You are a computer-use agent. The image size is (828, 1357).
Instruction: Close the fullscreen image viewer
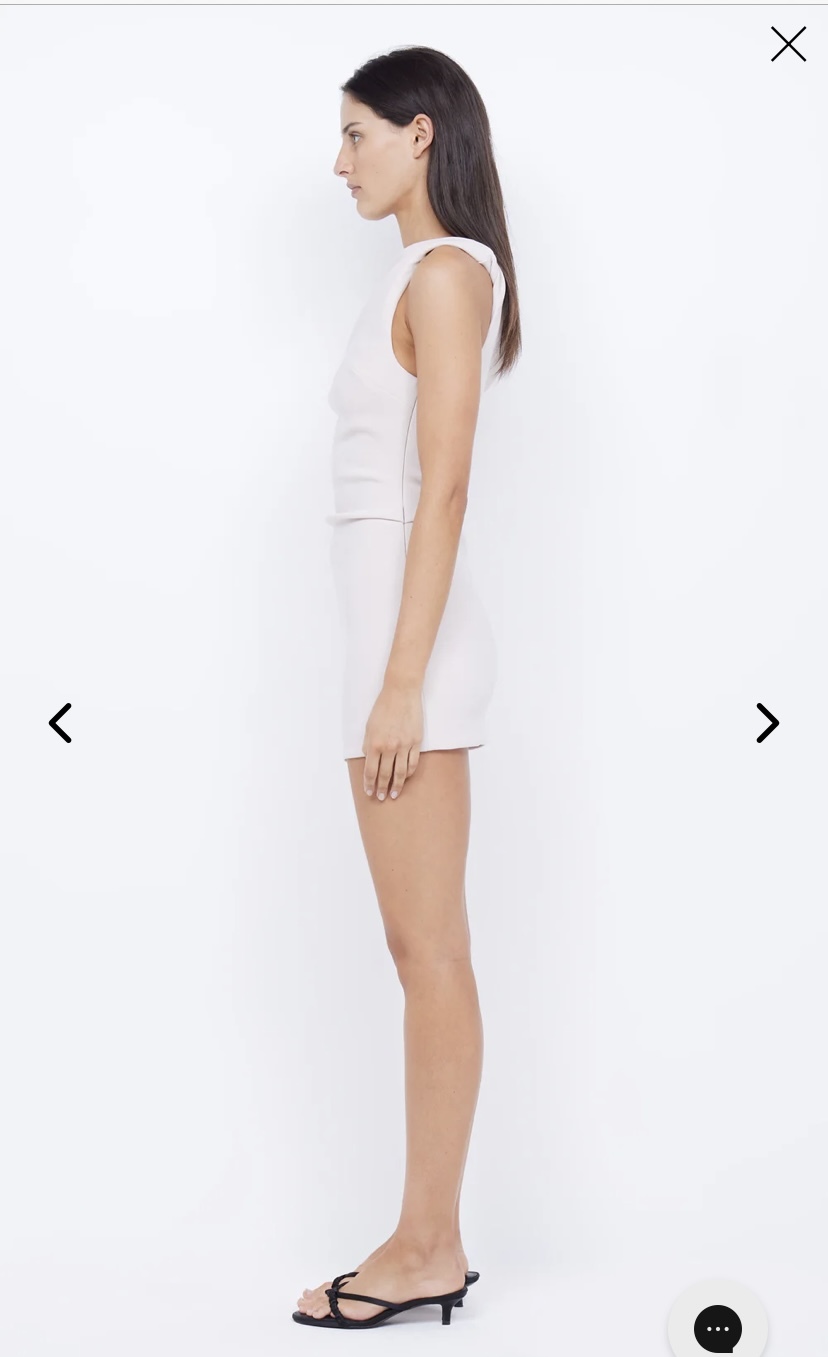(x=788, y=44)
